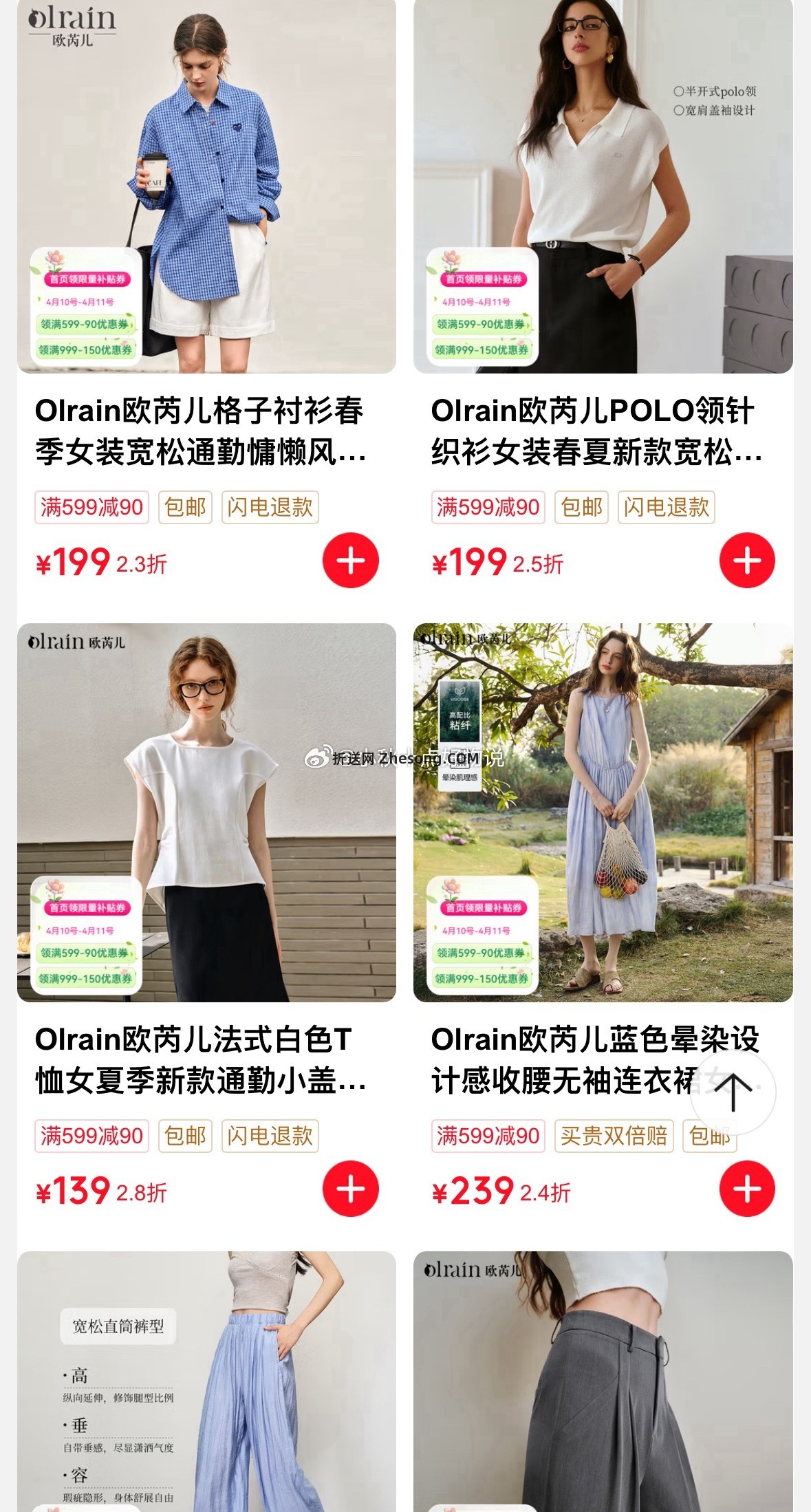Screen dimensions: 811x1512
Task: Tap the plus icon on the POLO knit top
Action: [x=747, y=562]
